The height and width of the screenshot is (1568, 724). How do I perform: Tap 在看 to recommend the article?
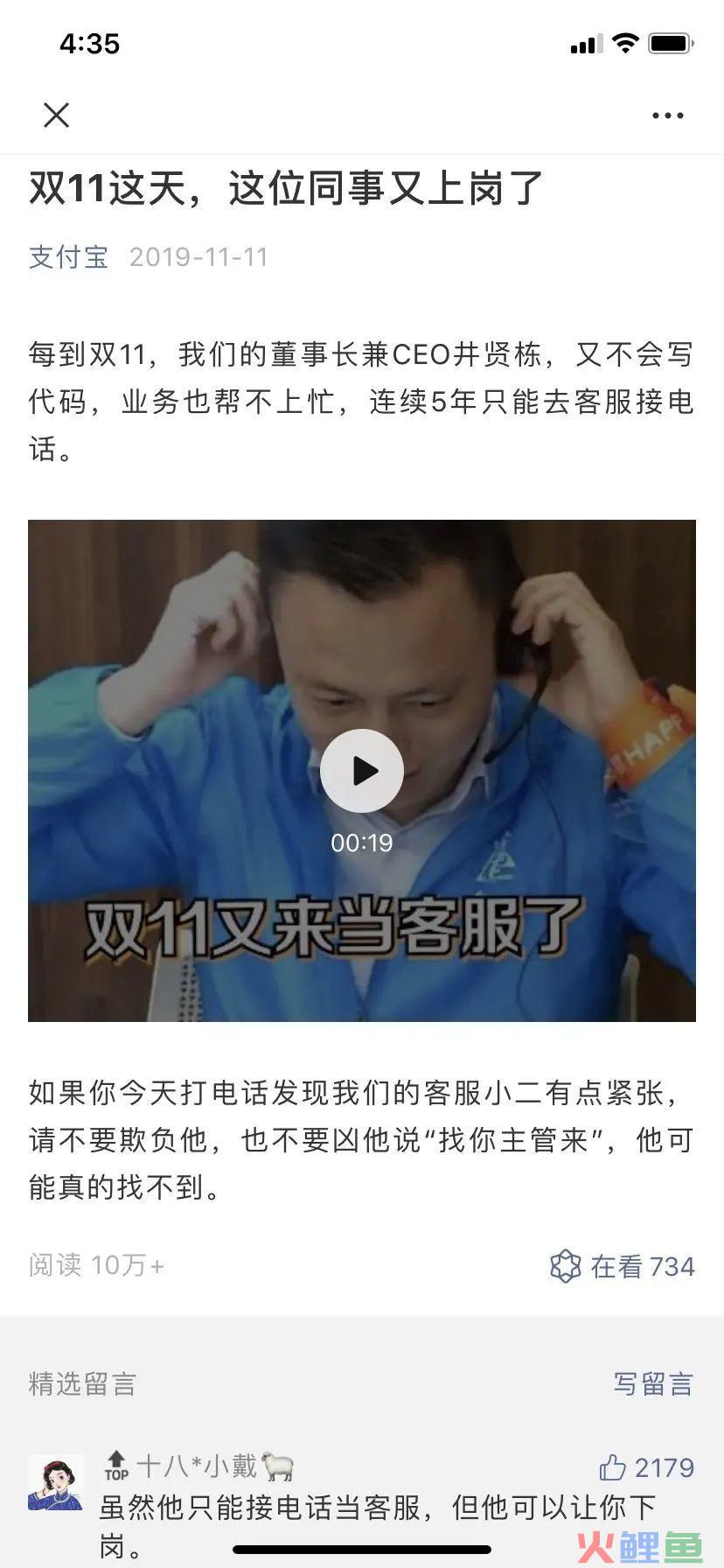tap(623, 1266)
